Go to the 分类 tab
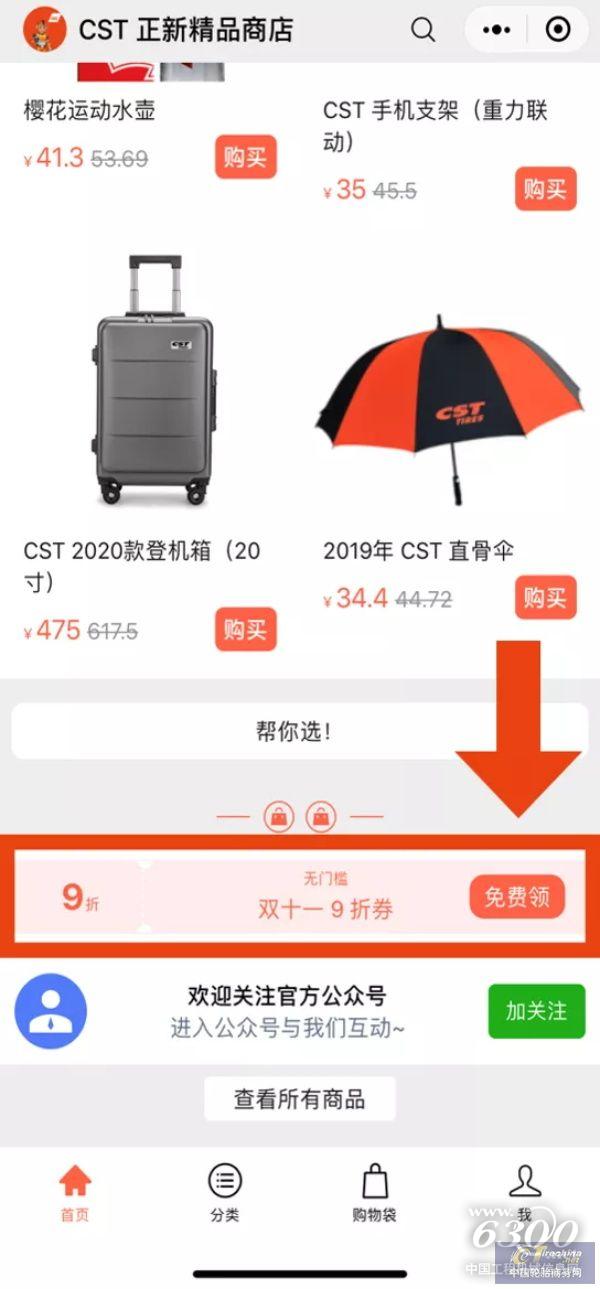 click(225, 1194)
